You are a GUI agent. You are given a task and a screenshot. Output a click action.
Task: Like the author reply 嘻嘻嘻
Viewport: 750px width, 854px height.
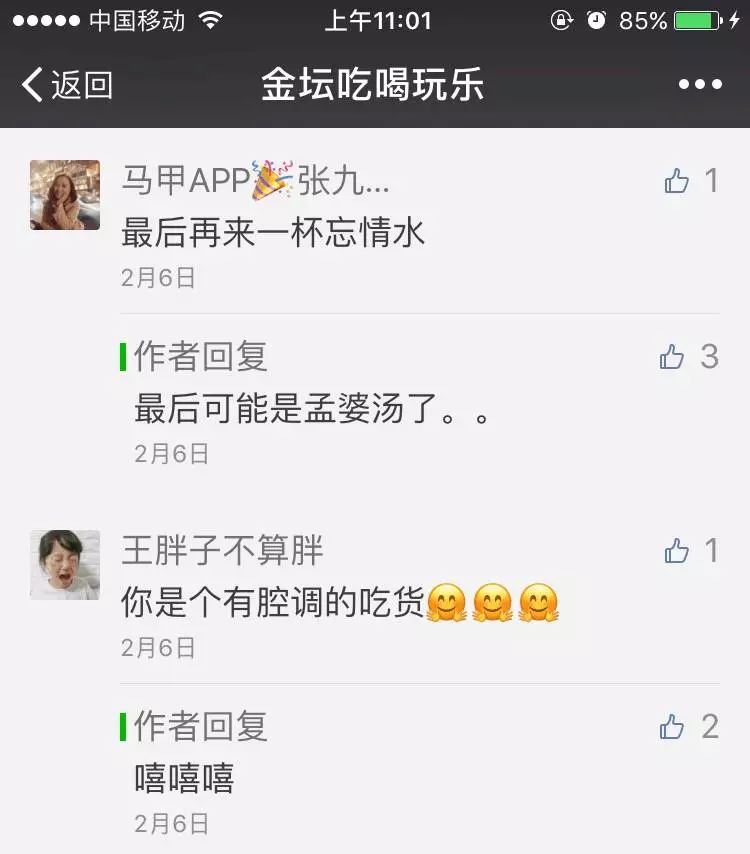tap(672, 727)
